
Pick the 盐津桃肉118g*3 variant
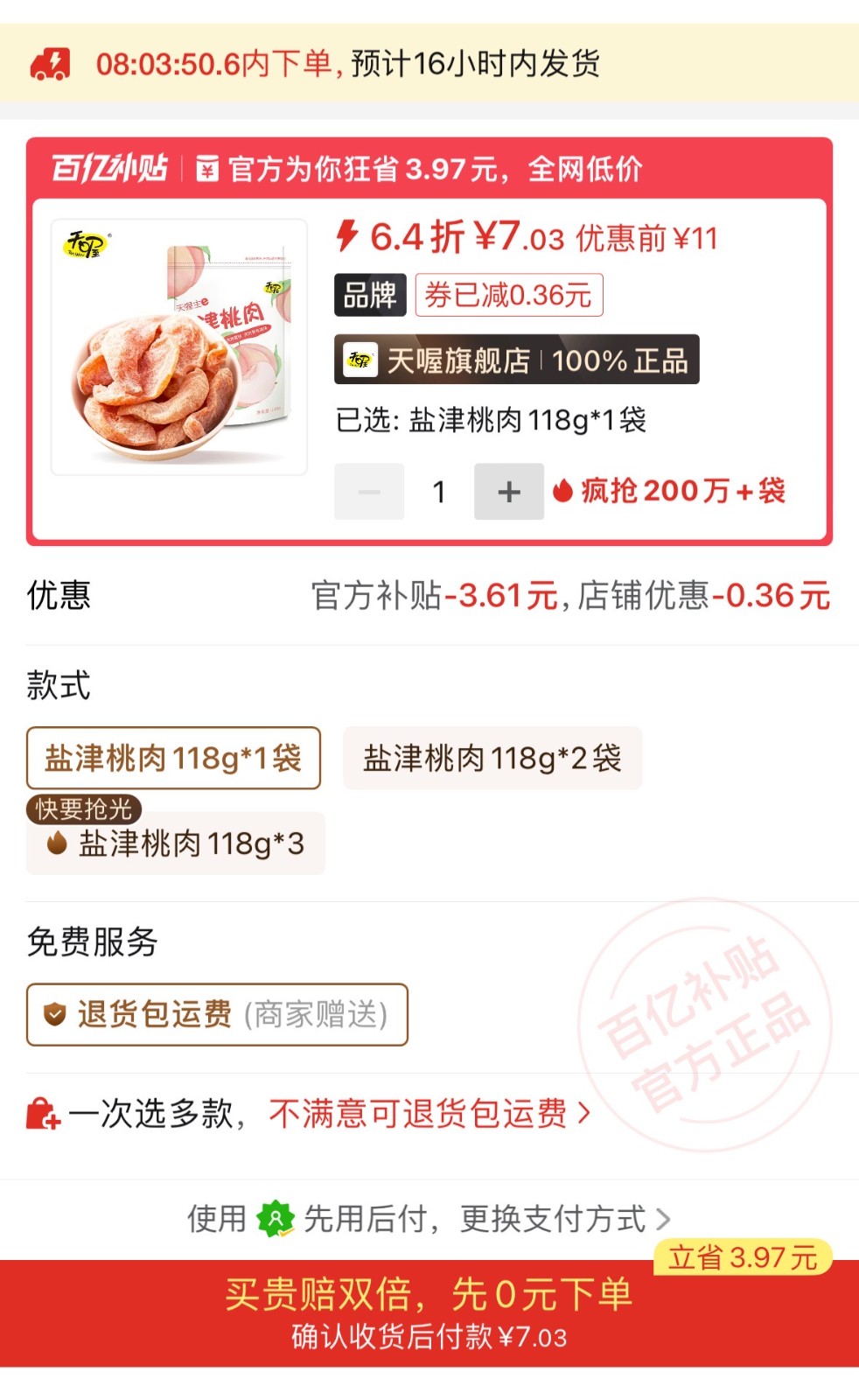pos(176,843)
